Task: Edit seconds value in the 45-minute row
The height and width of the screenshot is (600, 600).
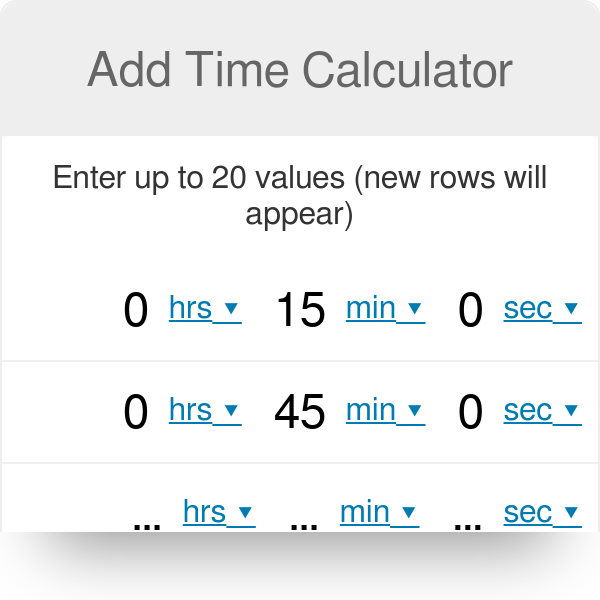Action: (470, 412)
